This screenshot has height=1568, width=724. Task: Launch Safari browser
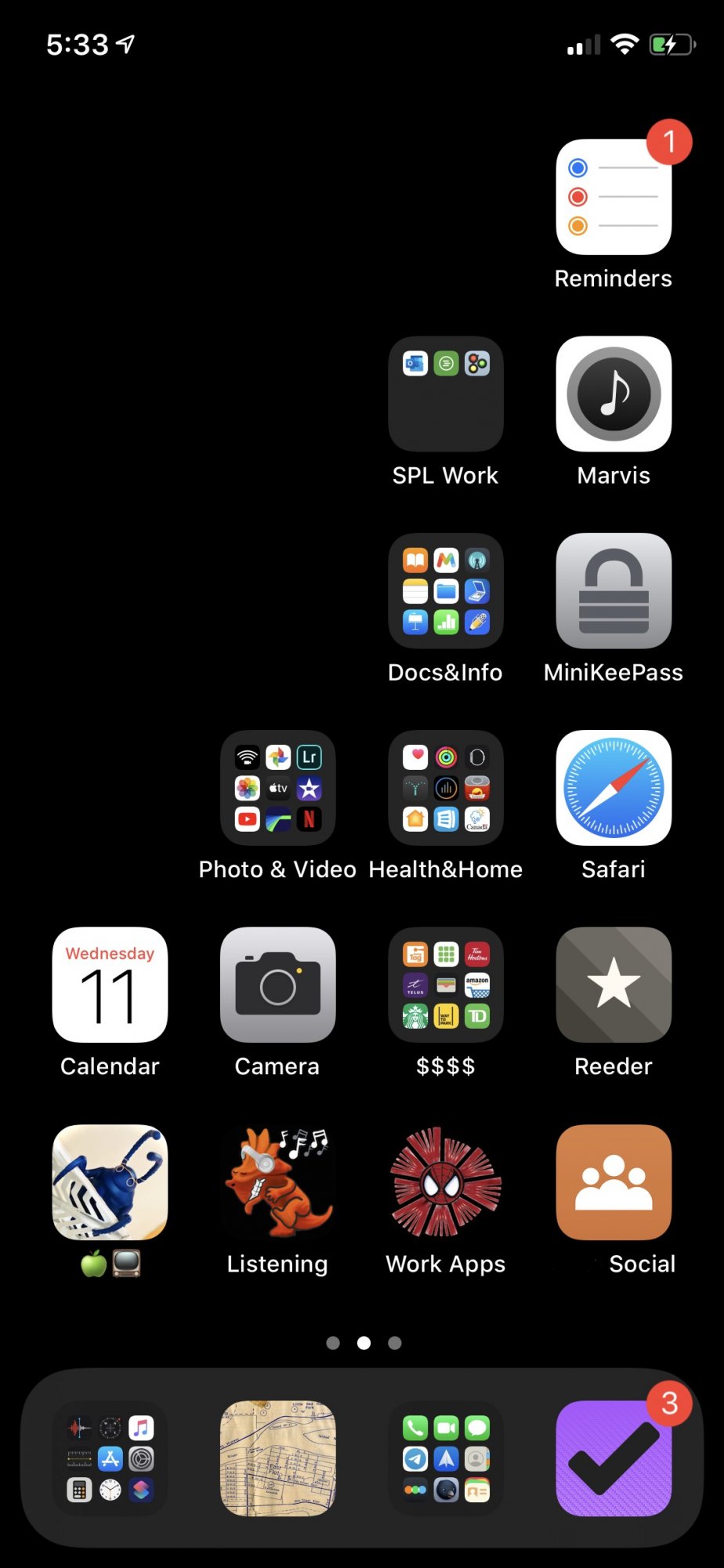(614, 788)
